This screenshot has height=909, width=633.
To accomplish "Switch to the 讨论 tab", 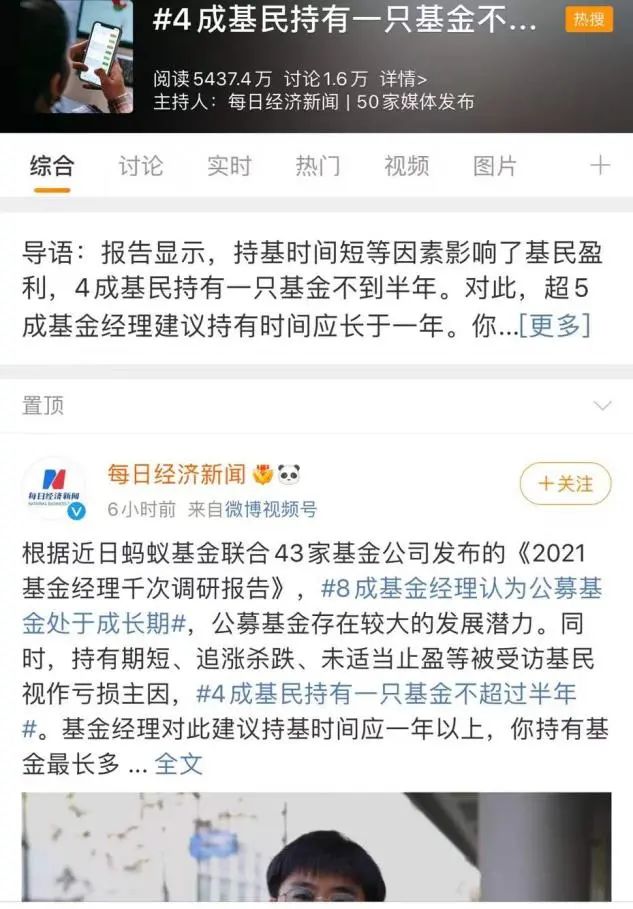I will (141, 166).
